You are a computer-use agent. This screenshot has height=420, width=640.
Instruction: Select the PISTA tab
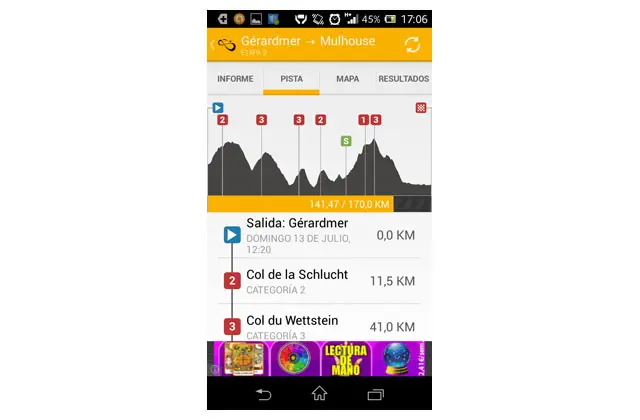click(x=292, y=79)
